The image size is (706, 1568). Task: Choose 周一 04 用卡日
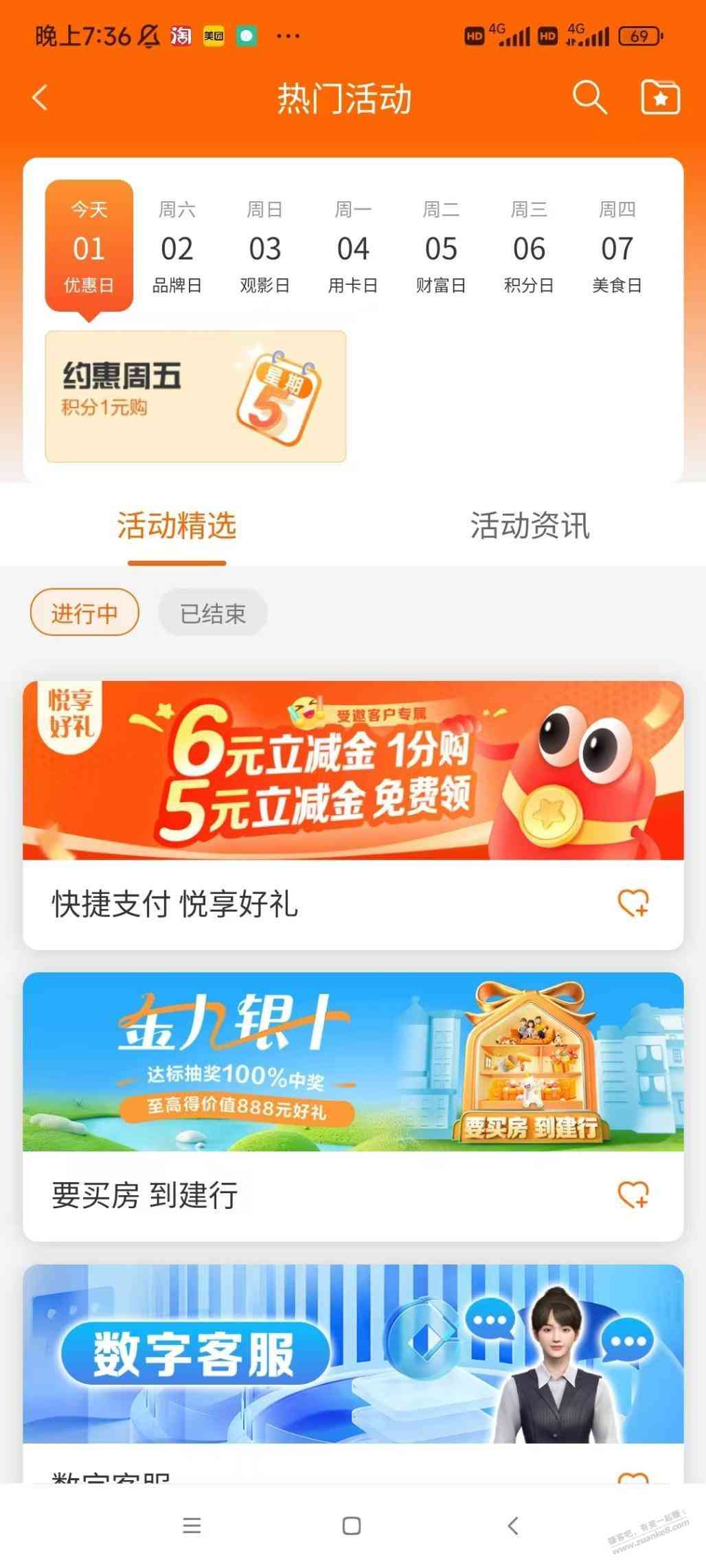pos(353,247)
